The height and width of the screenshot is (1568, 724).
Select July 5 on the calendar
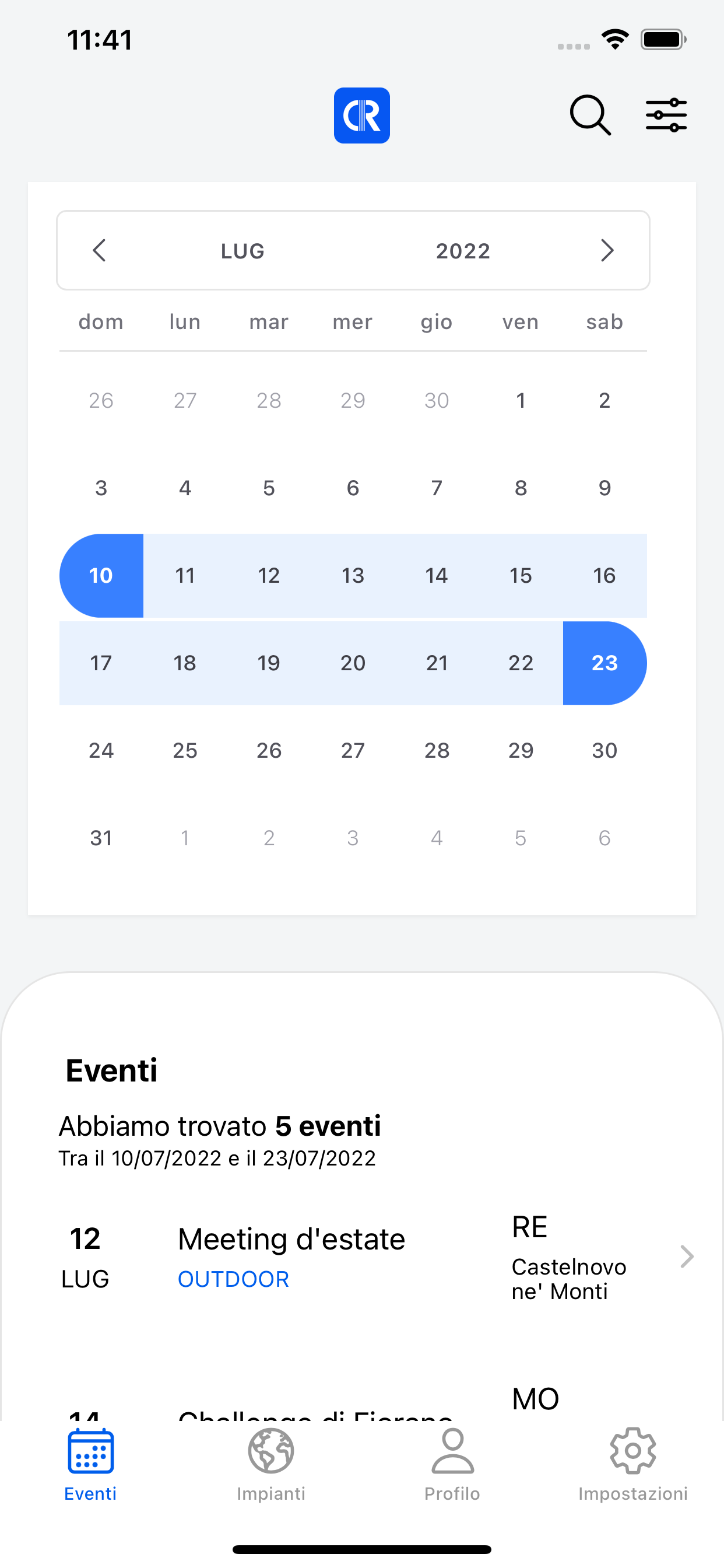tap(269, 488)
